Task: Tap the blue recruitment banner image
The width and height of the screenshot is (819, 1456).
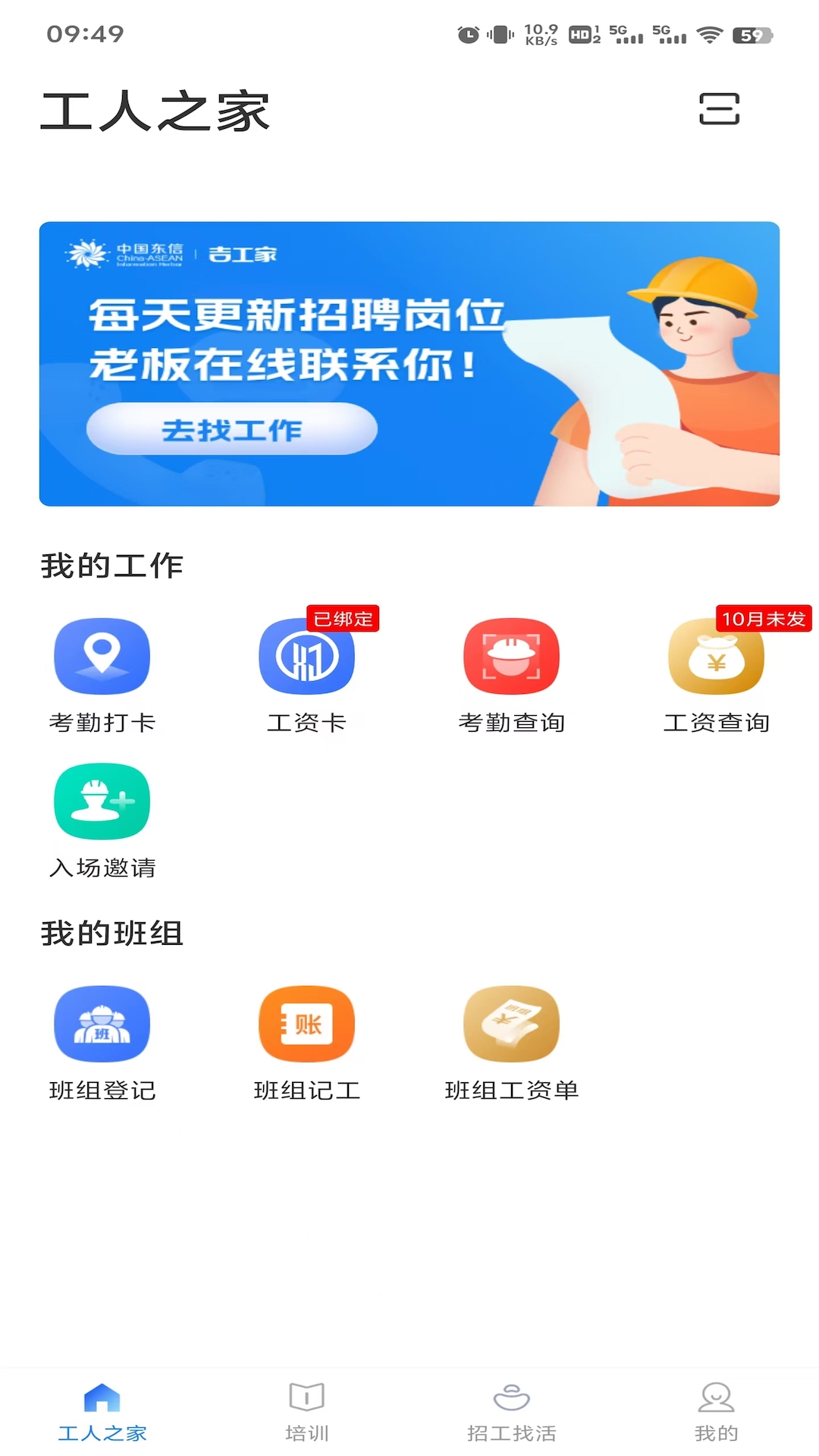Action: [x=409, y=361]
